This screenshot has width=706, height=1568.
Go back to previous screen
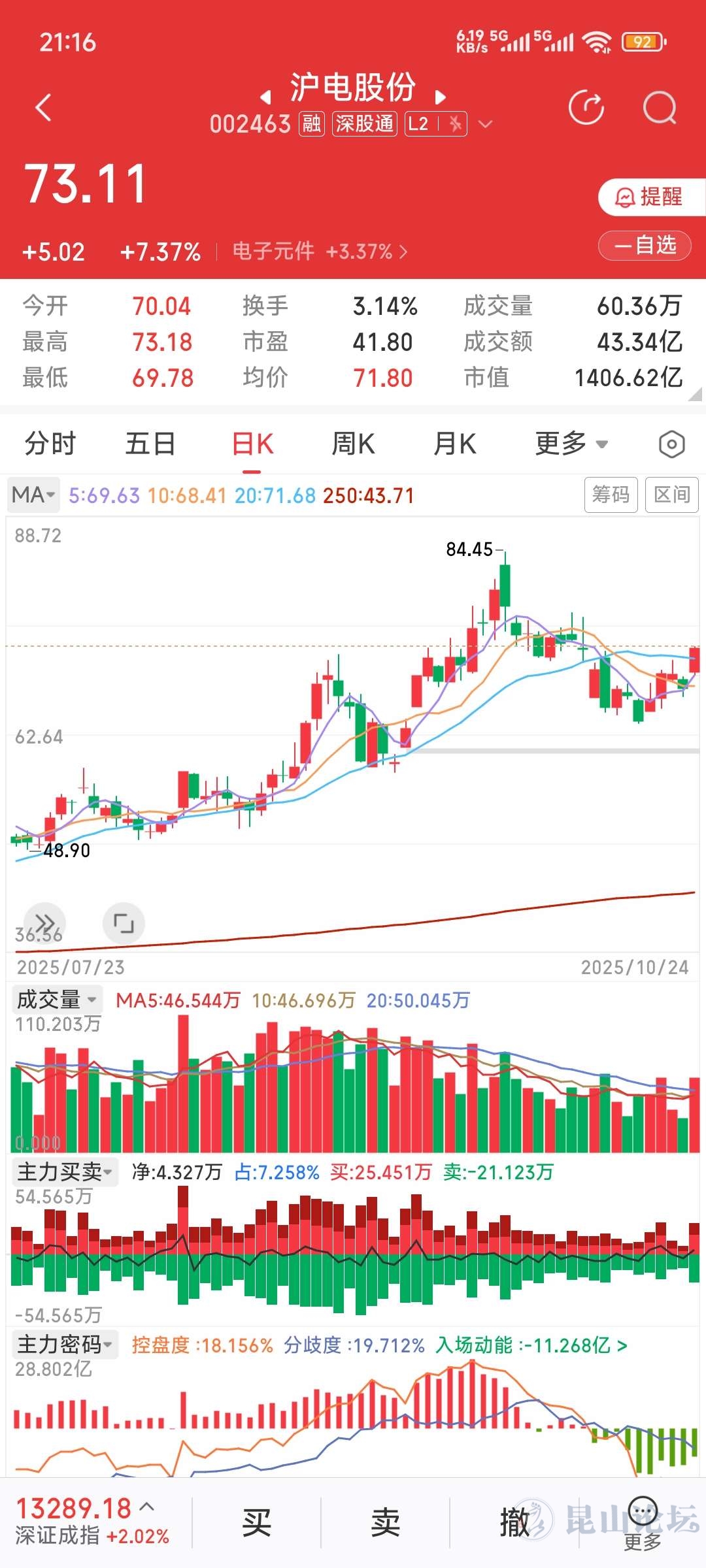[x=43, y=108]
